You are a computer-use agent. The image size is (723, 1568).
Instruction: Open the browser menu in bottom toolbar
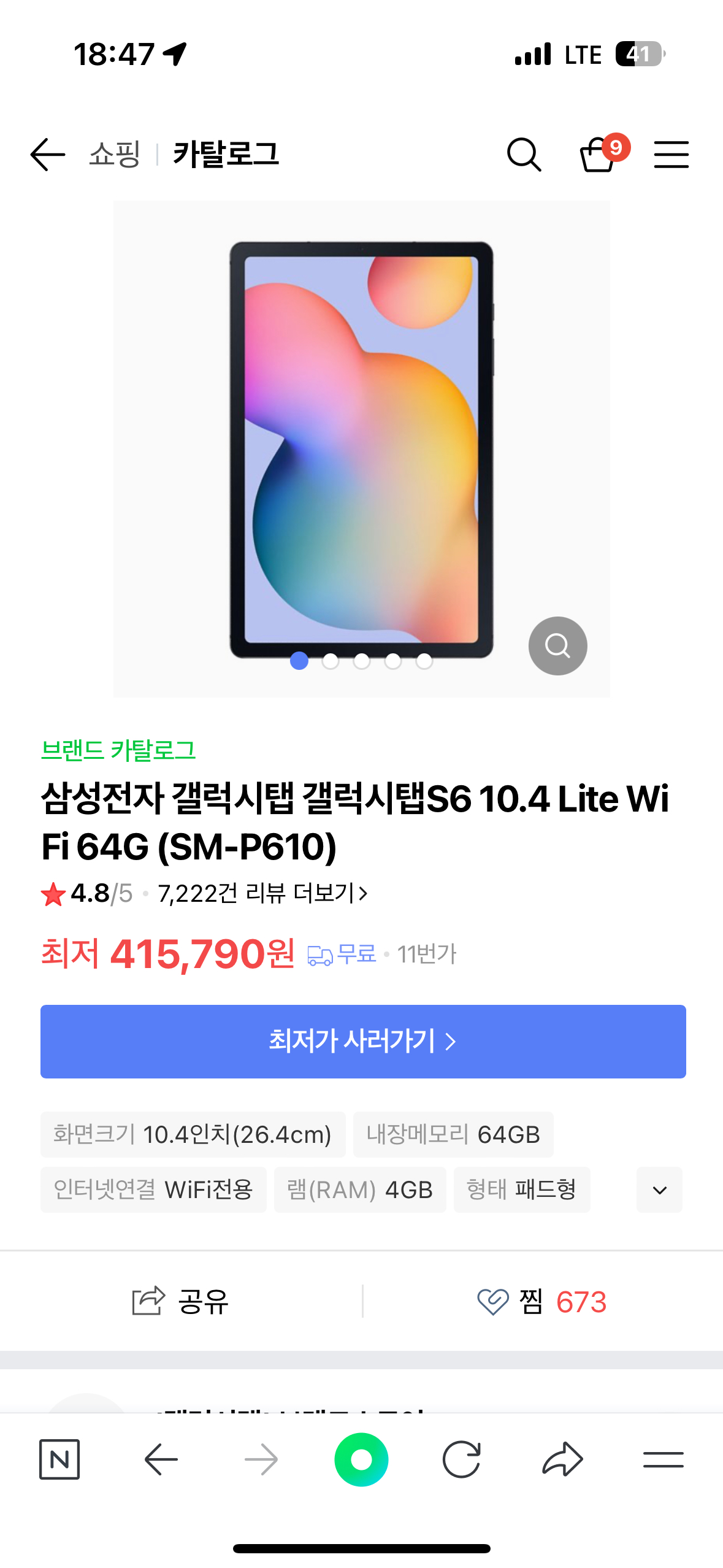pos(663,1459)
